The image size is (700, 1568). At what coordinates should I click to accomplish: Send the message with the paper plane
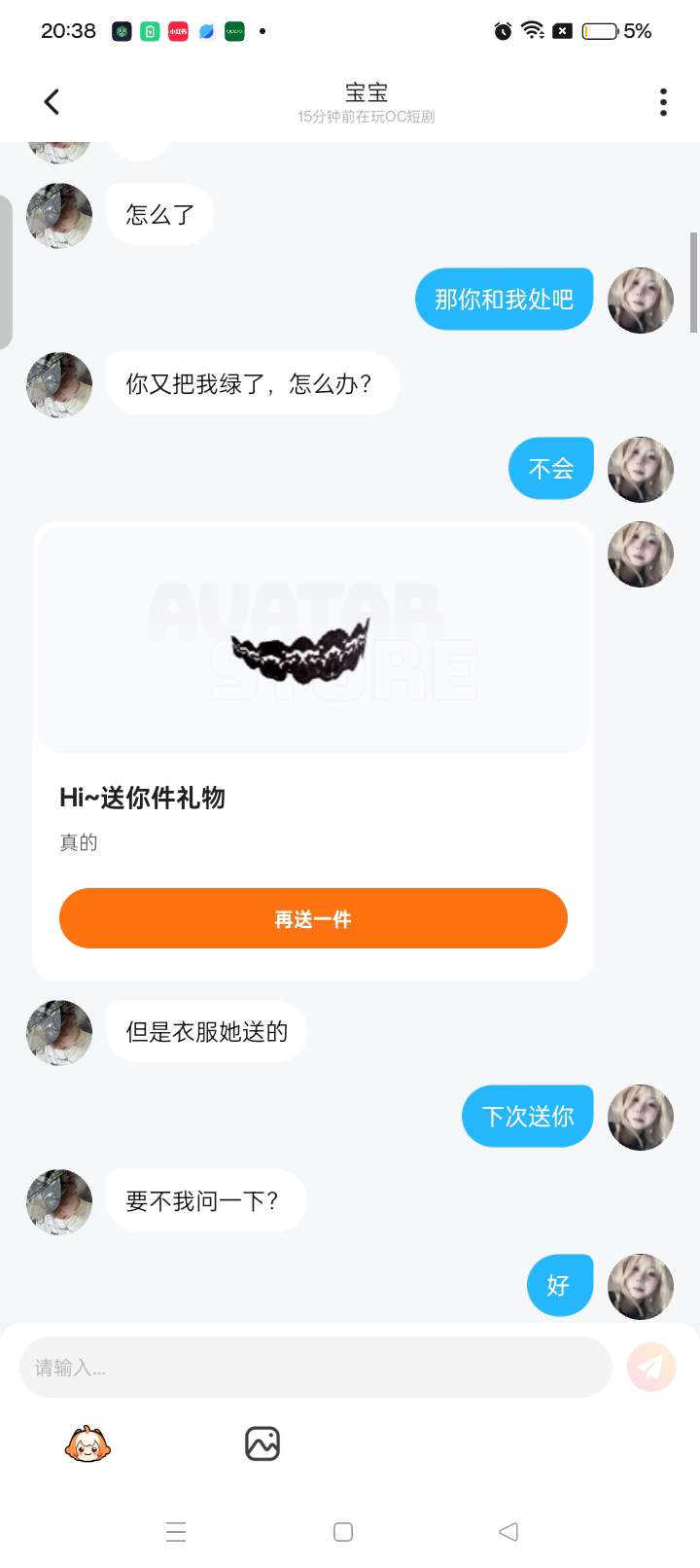[650, 1367]
